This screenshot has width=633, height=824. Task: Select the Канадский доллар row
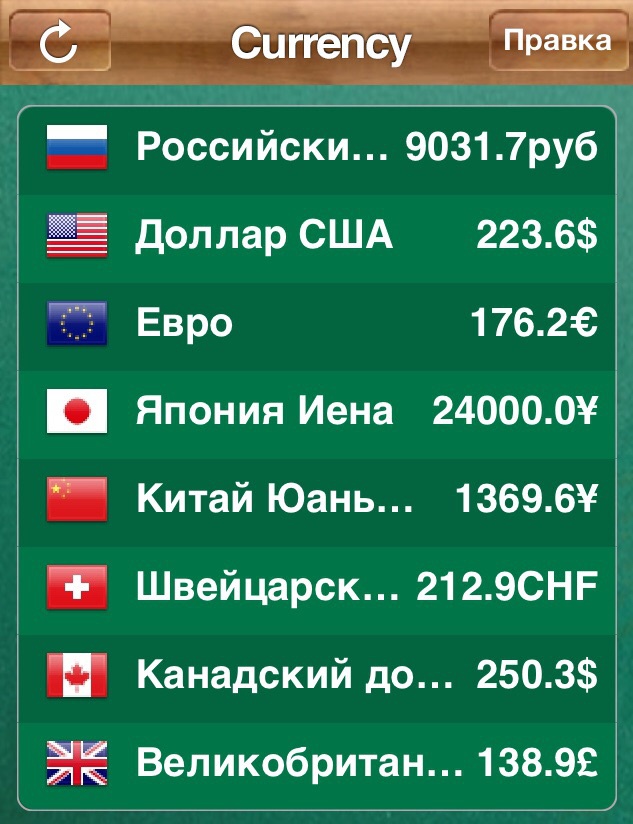pyautogui.click(x=316, y=675)
